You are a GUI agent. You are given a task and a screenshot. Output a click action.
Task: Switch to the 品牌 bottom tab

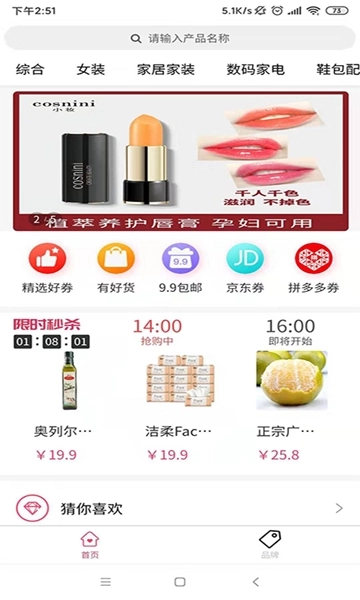(270, 545)
